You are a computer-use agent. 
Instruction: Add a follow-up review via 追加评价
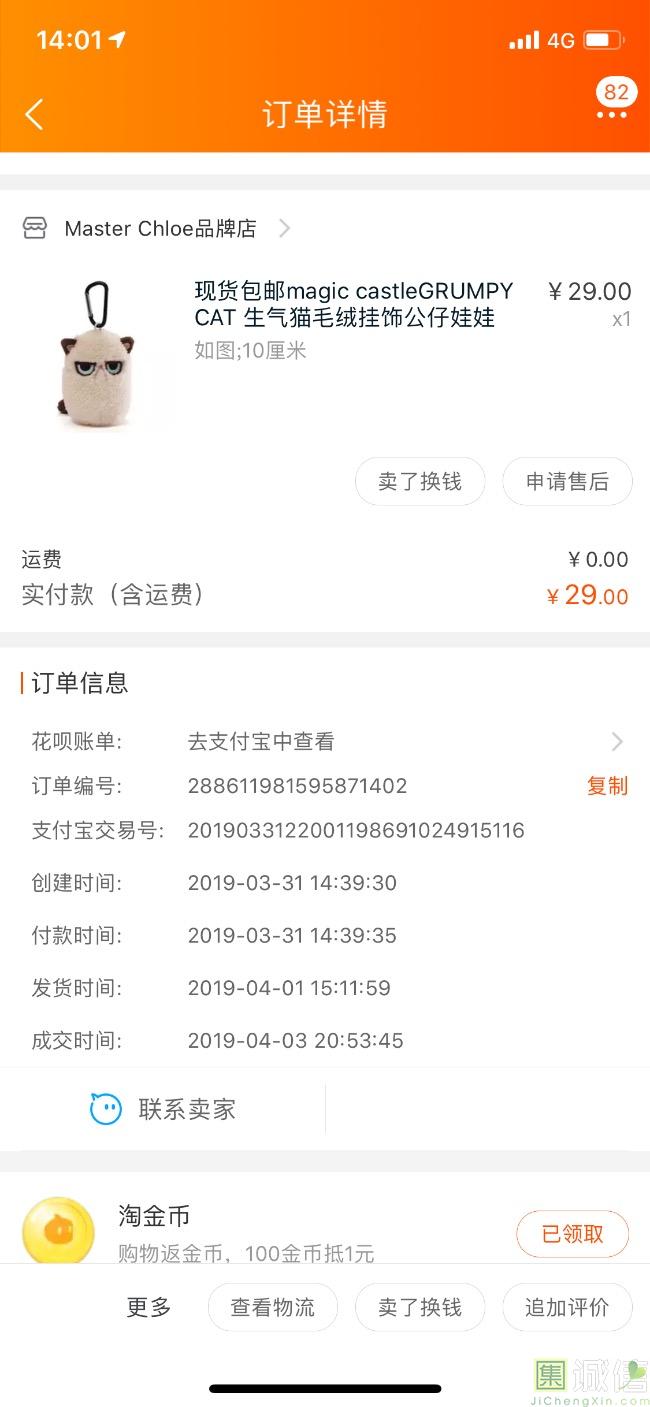tap(567, 1307)
